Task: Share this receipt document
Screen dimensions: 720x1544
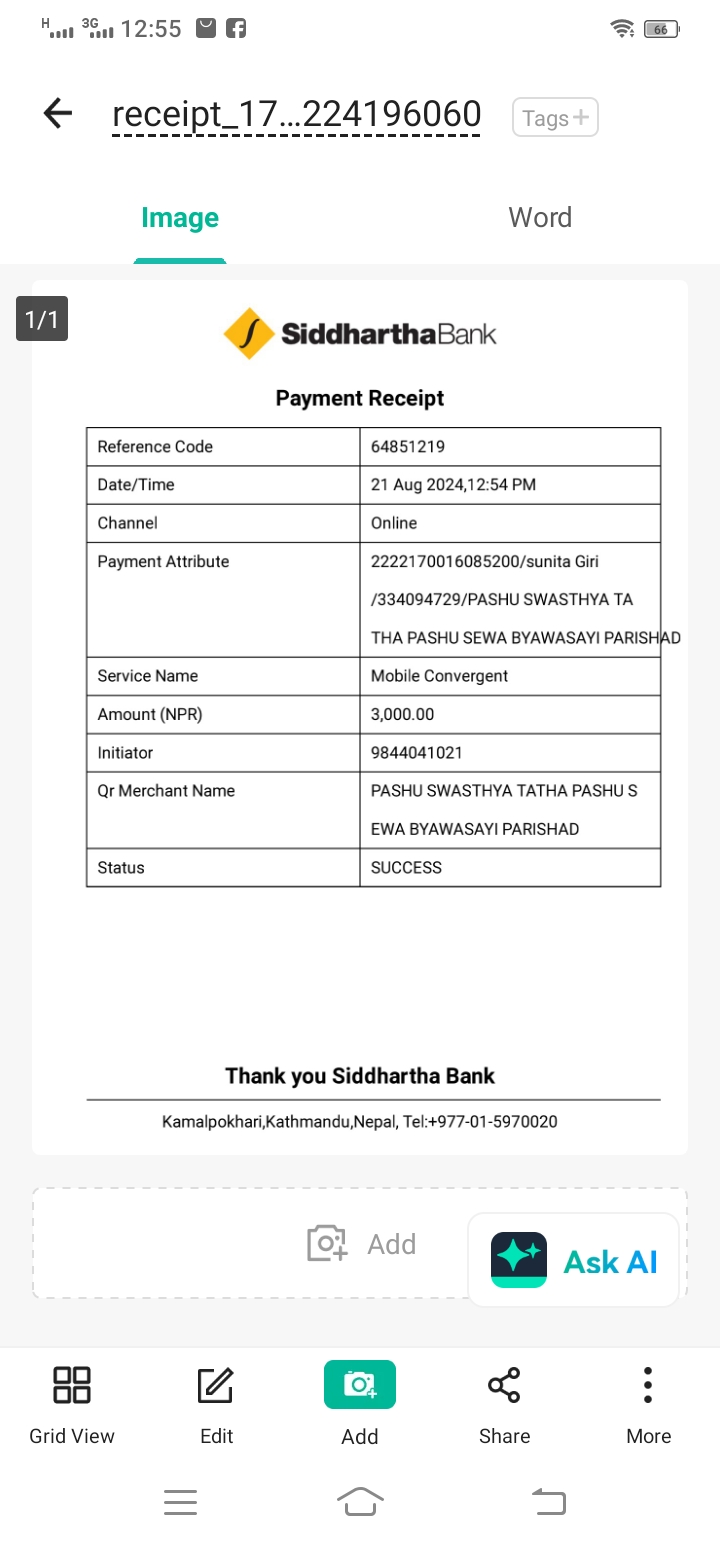Action: (504, 1406)
